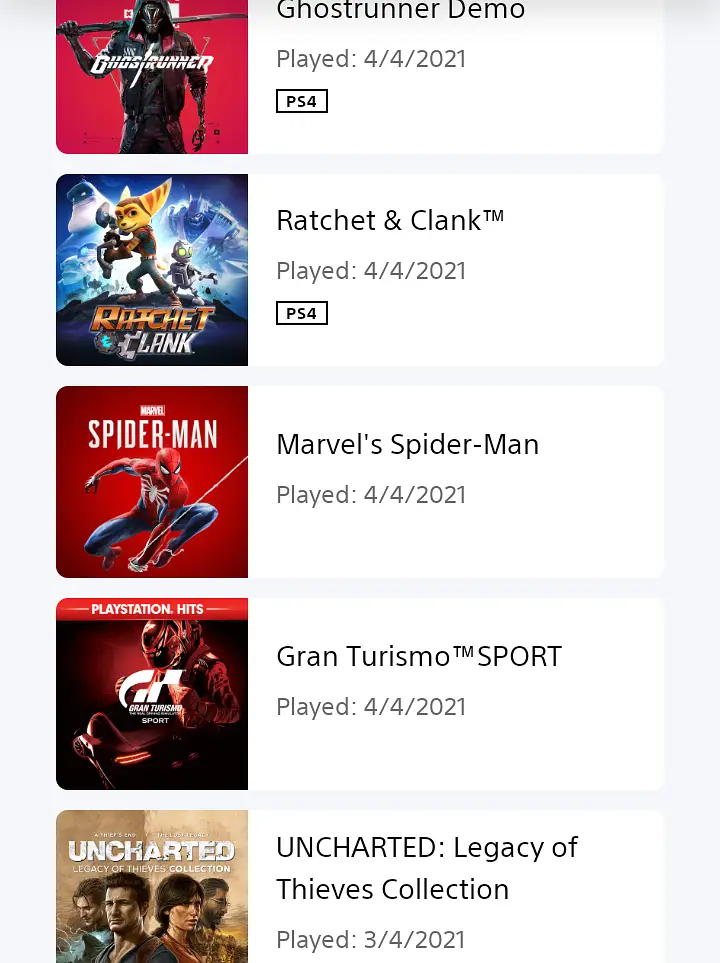Open Gran Turismo SPORT details
Screen dimensions: 720x963
(418, 657)
